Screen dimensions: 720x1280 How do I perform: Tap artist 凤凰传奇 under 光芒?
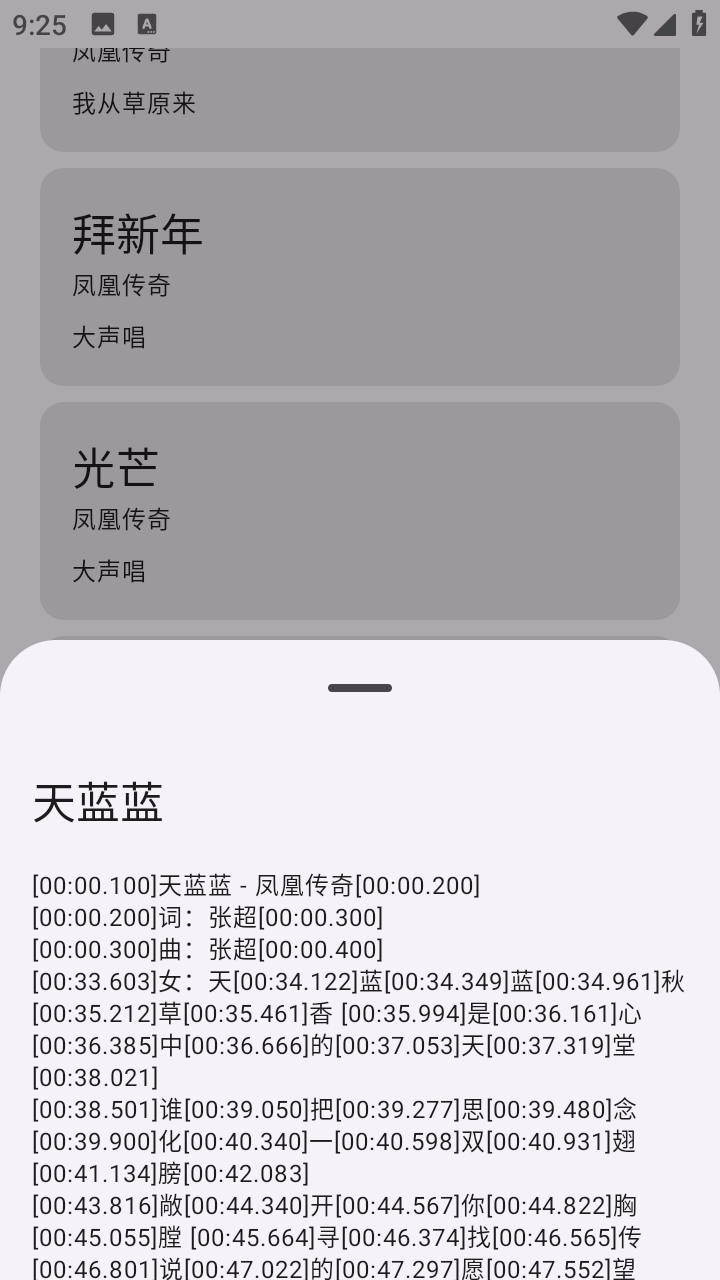[121, 519]
